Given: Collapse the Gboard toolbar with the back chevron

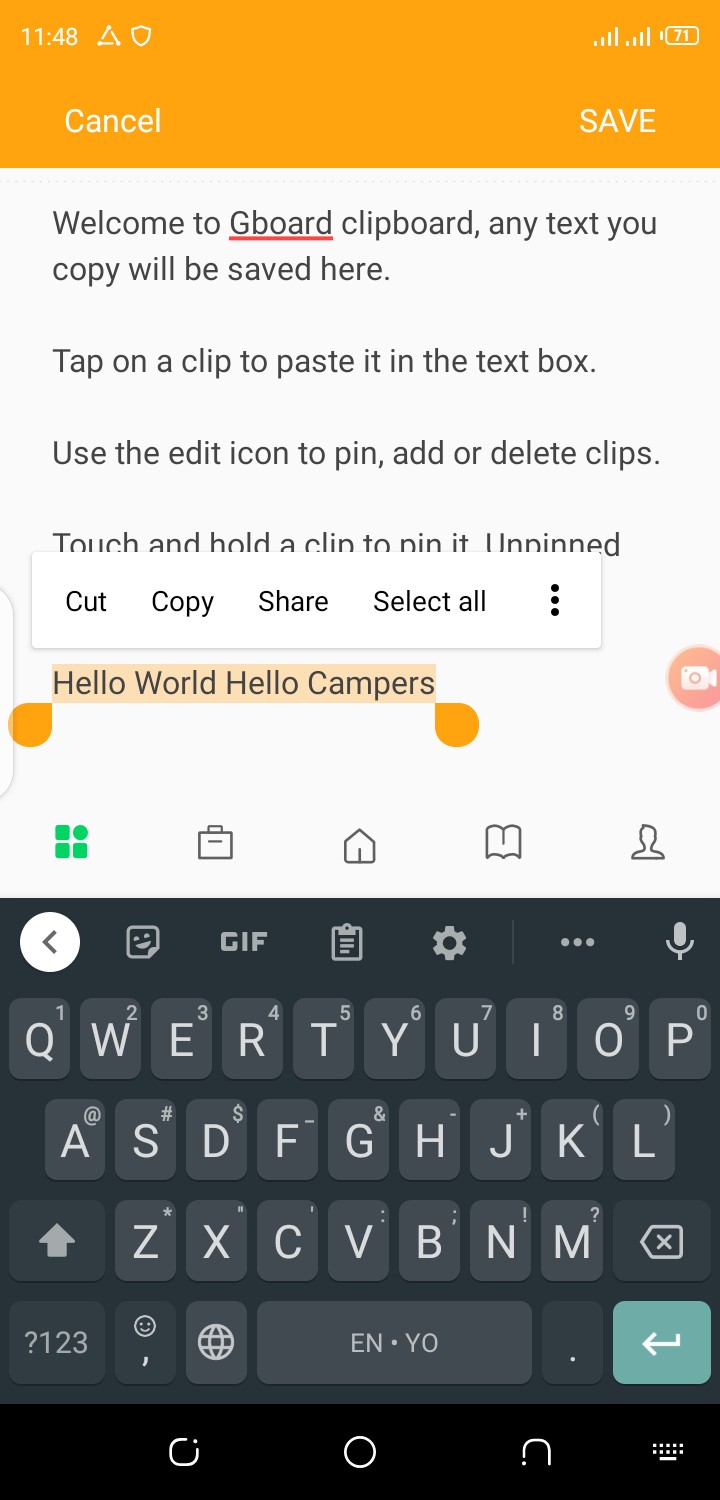Looking at the screenshot, I should click(x=50, y=941).
